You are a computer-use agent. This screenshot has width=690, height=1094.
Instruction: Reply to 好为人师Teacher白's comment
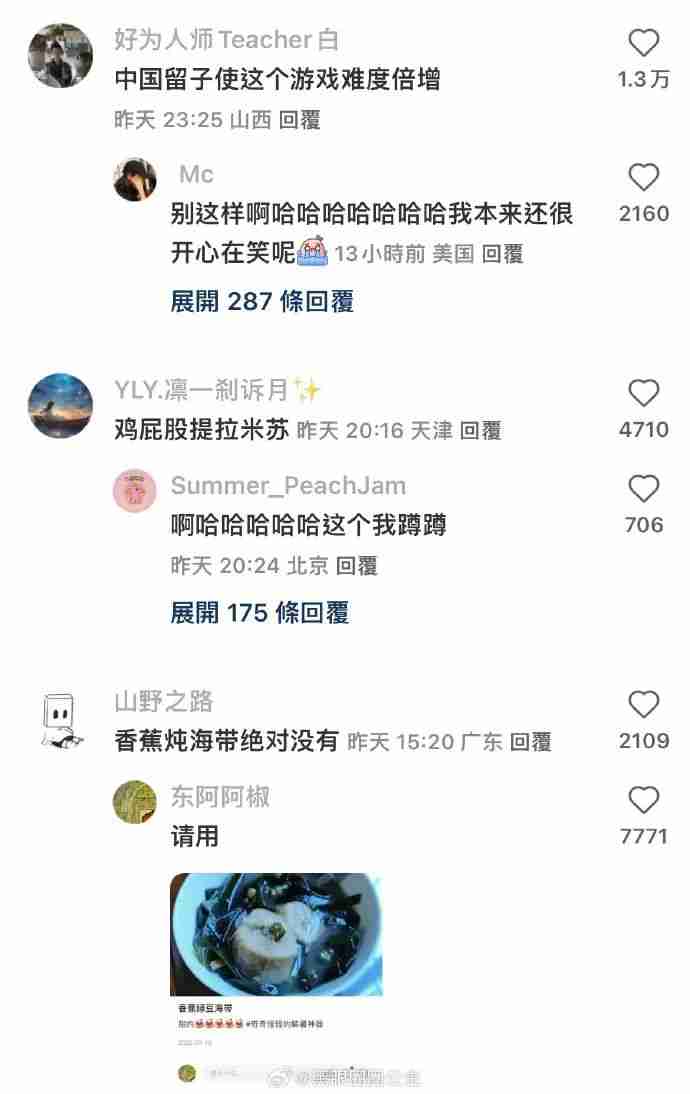(300, 120)
